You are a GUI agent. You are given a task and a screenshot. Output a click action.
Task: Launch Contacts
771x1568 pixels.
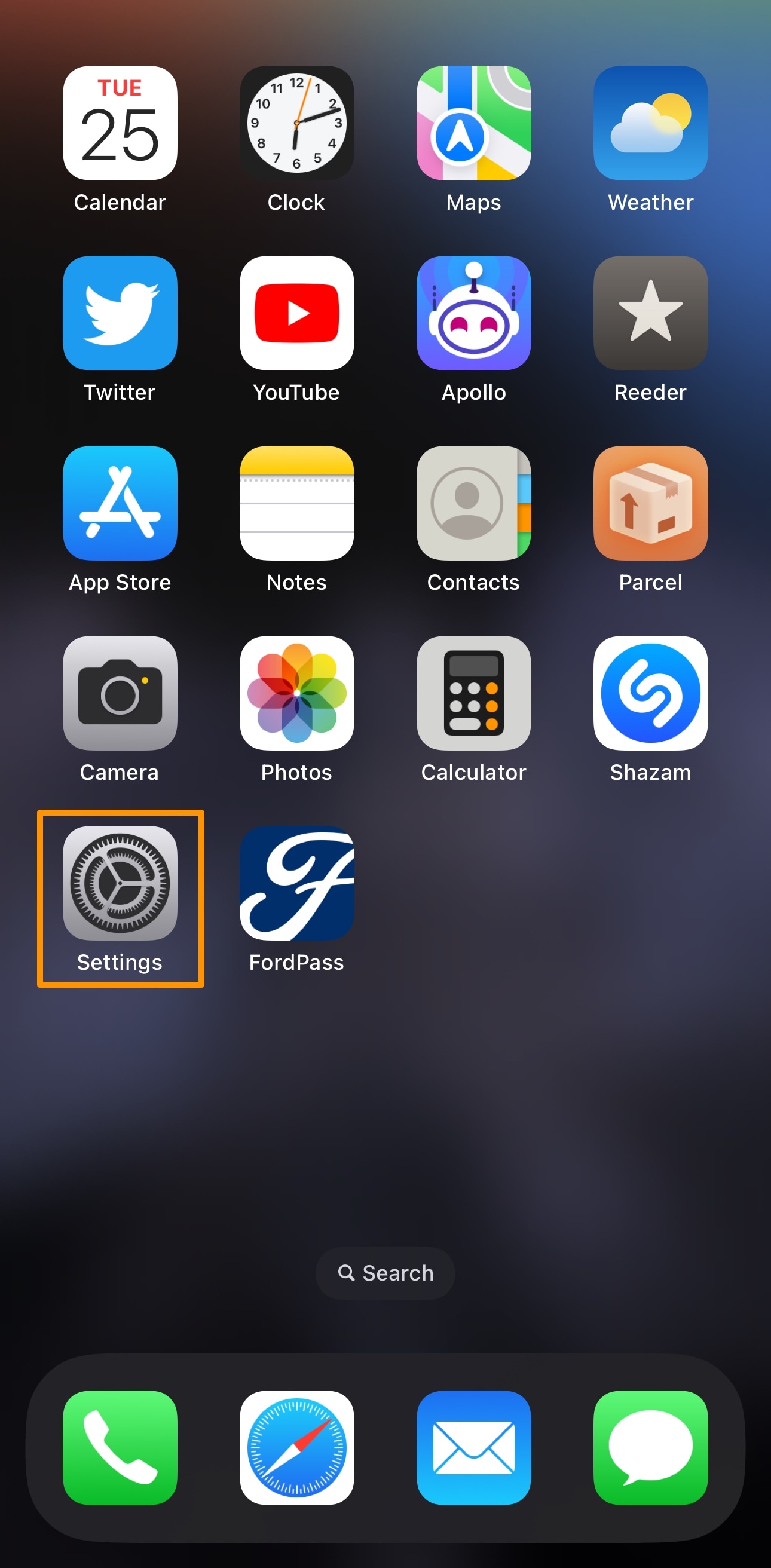point(473,503)
